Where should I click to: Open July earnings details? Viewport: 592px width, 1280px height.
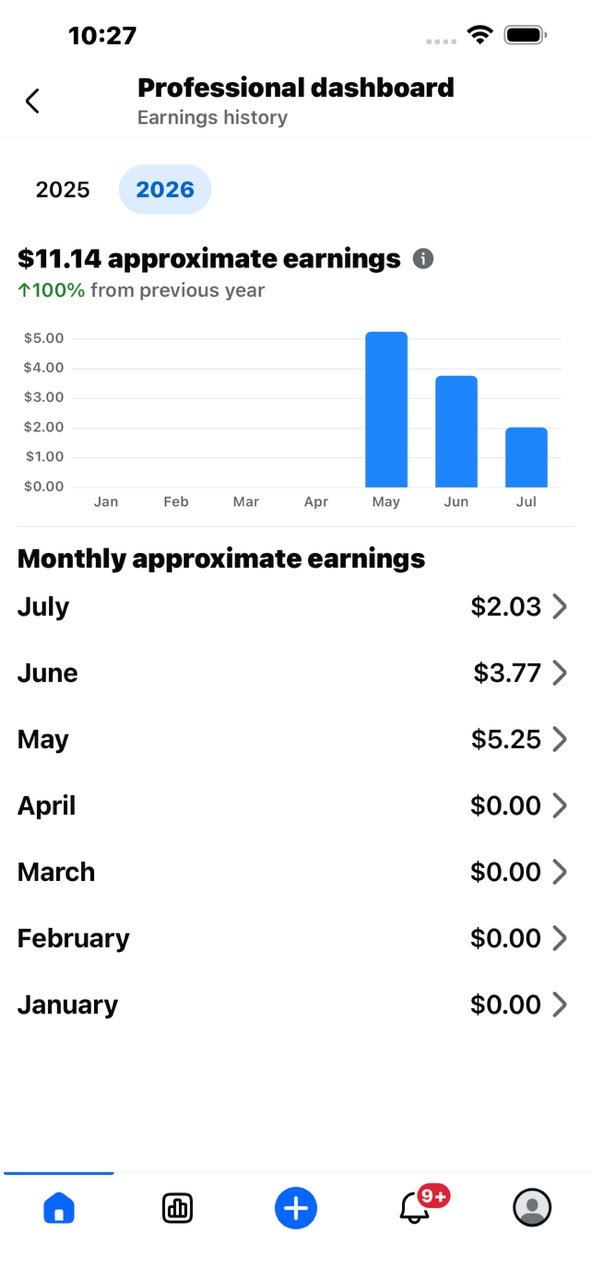296,607
